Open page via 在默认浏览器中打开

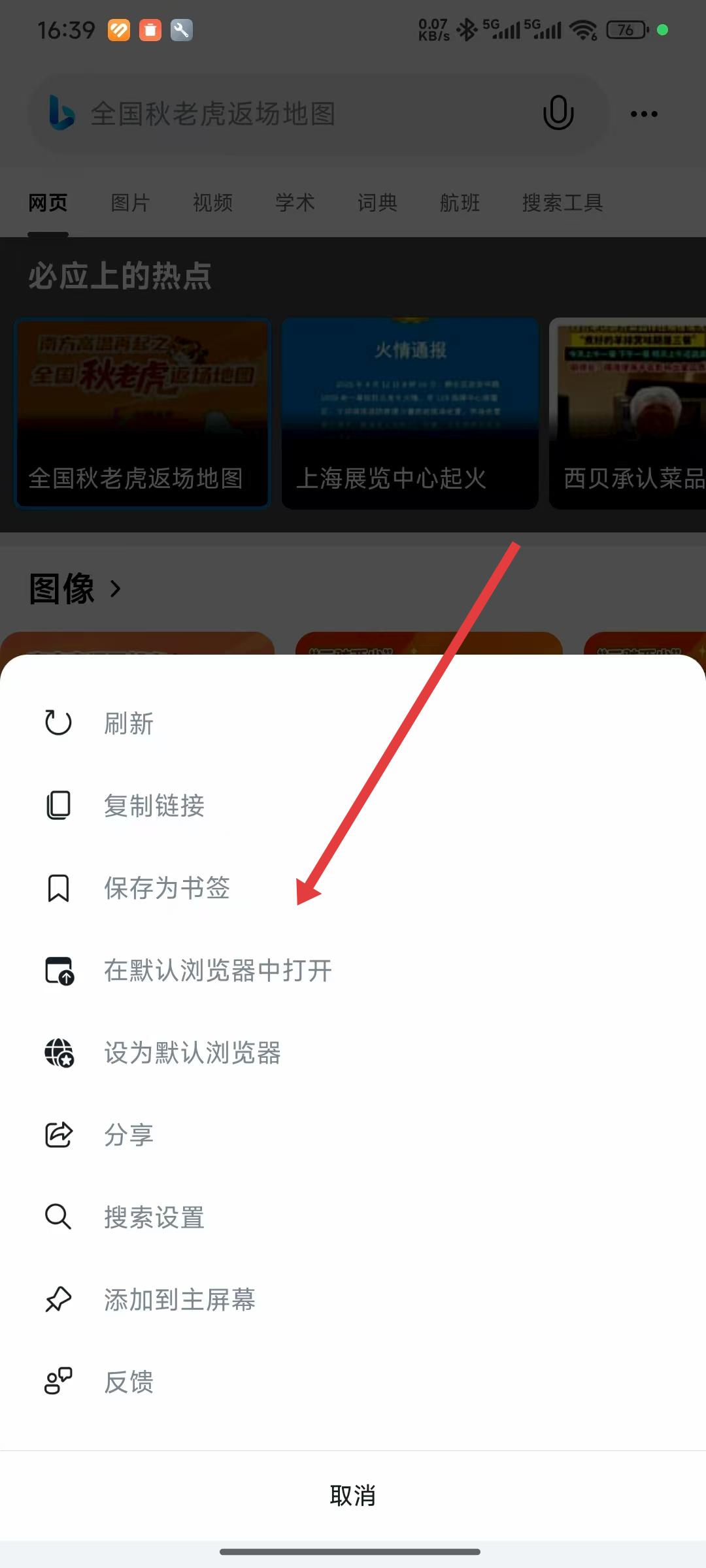[218, 970]
